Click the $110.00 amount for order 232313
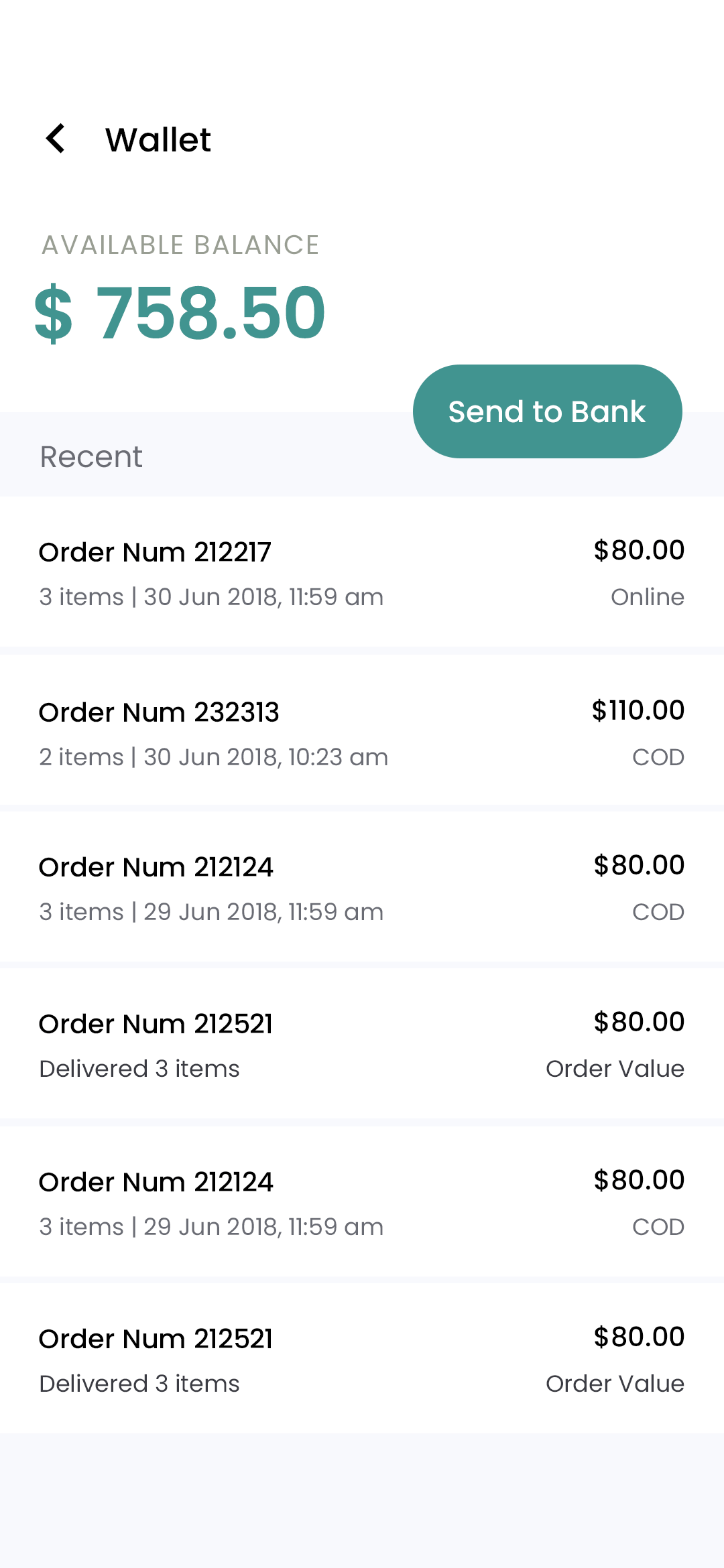Image resolution: width=724 pixels, height=1568 pixels. click(637, 710)
